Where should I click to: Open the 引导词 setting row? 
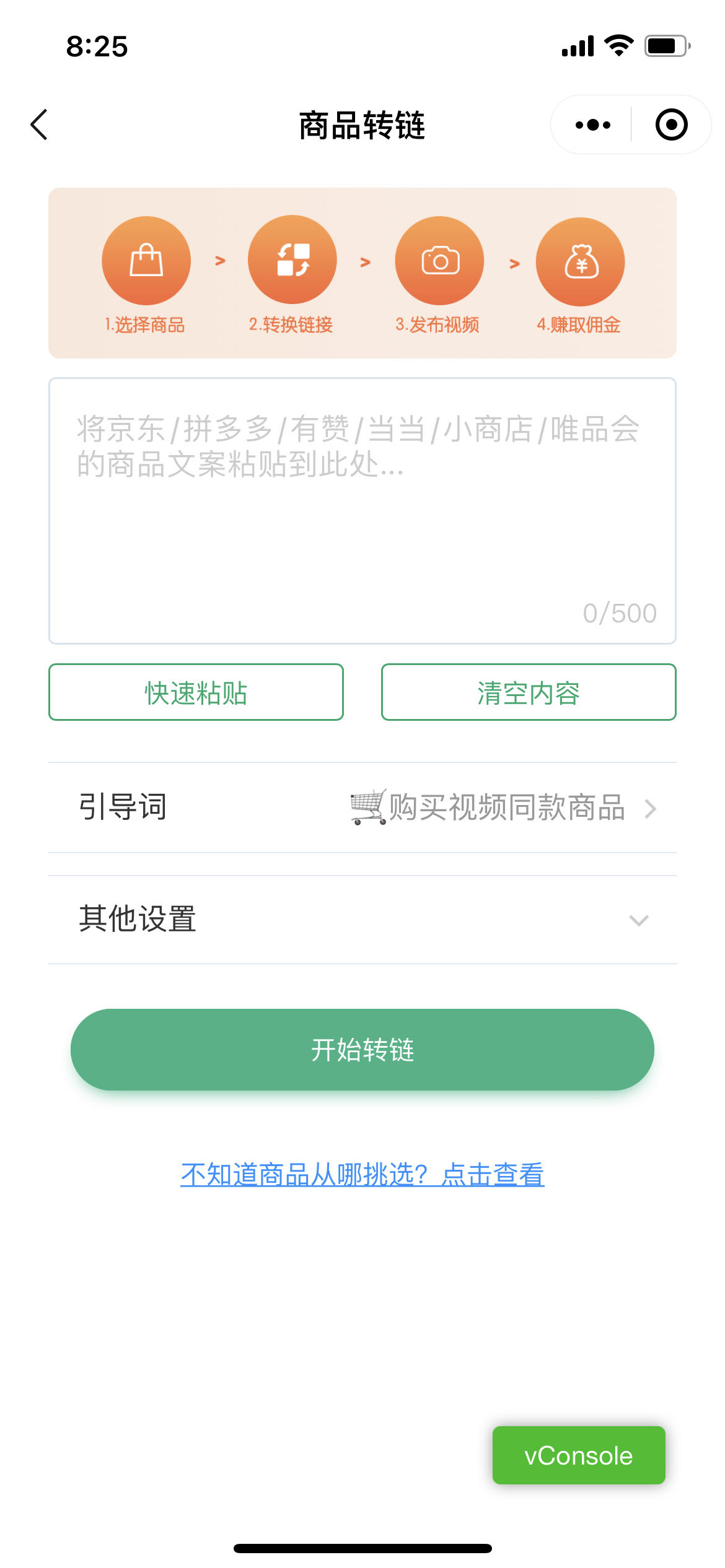[x=362, y=808]
